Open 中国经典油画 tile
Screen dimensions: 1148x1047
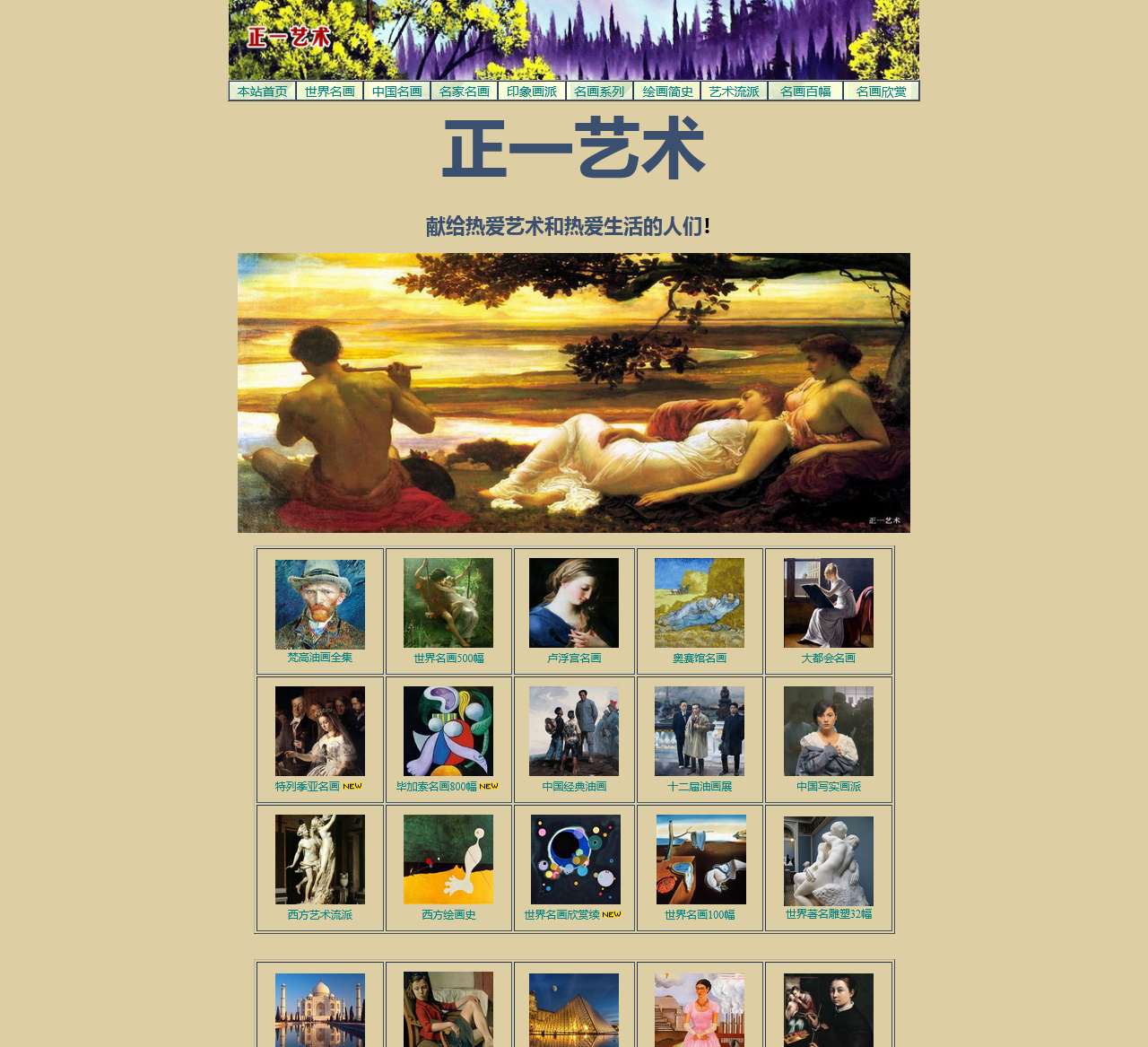point(574,731)
